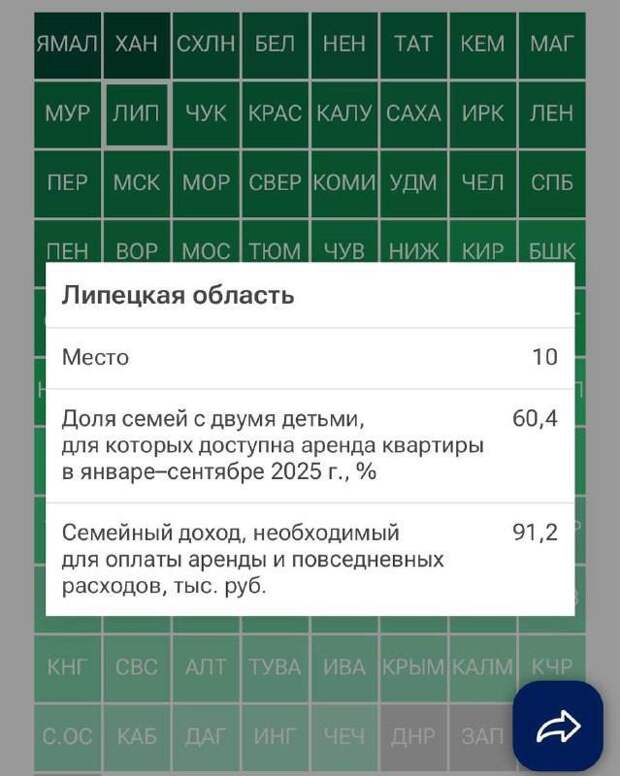The height and width of the screenshot is (776, 620).
Task: Select the ЯМАЛ region tile
Action: (66, 45)
